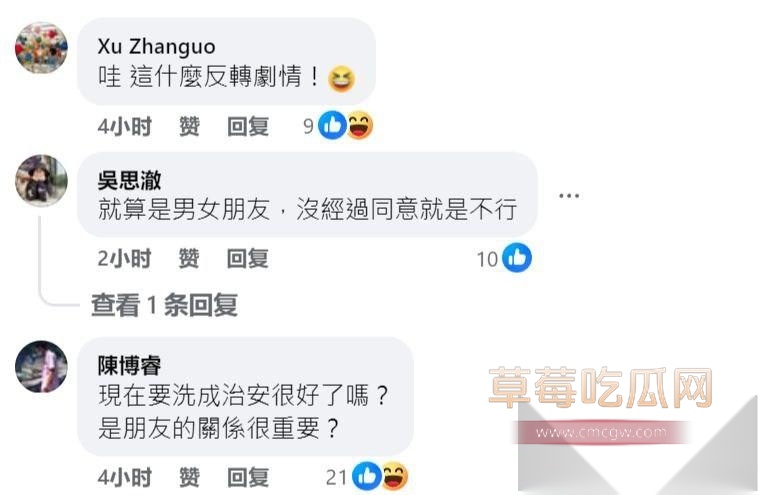This screenshot has width=760, height=495.
Task: Like 吳思澈's comment
Action: 189,259
